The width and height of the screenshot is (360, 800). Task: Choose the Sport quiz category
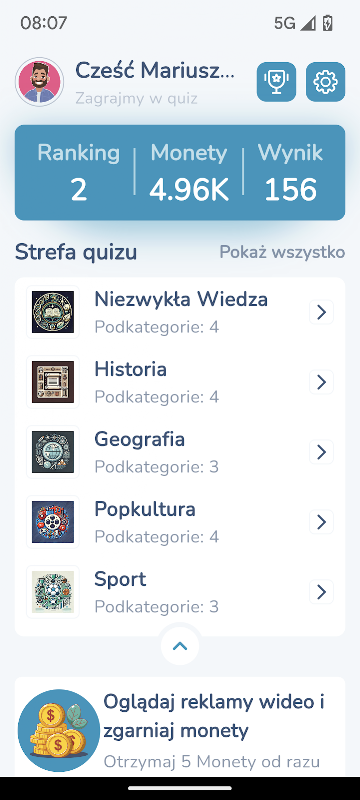coord(180,592)
